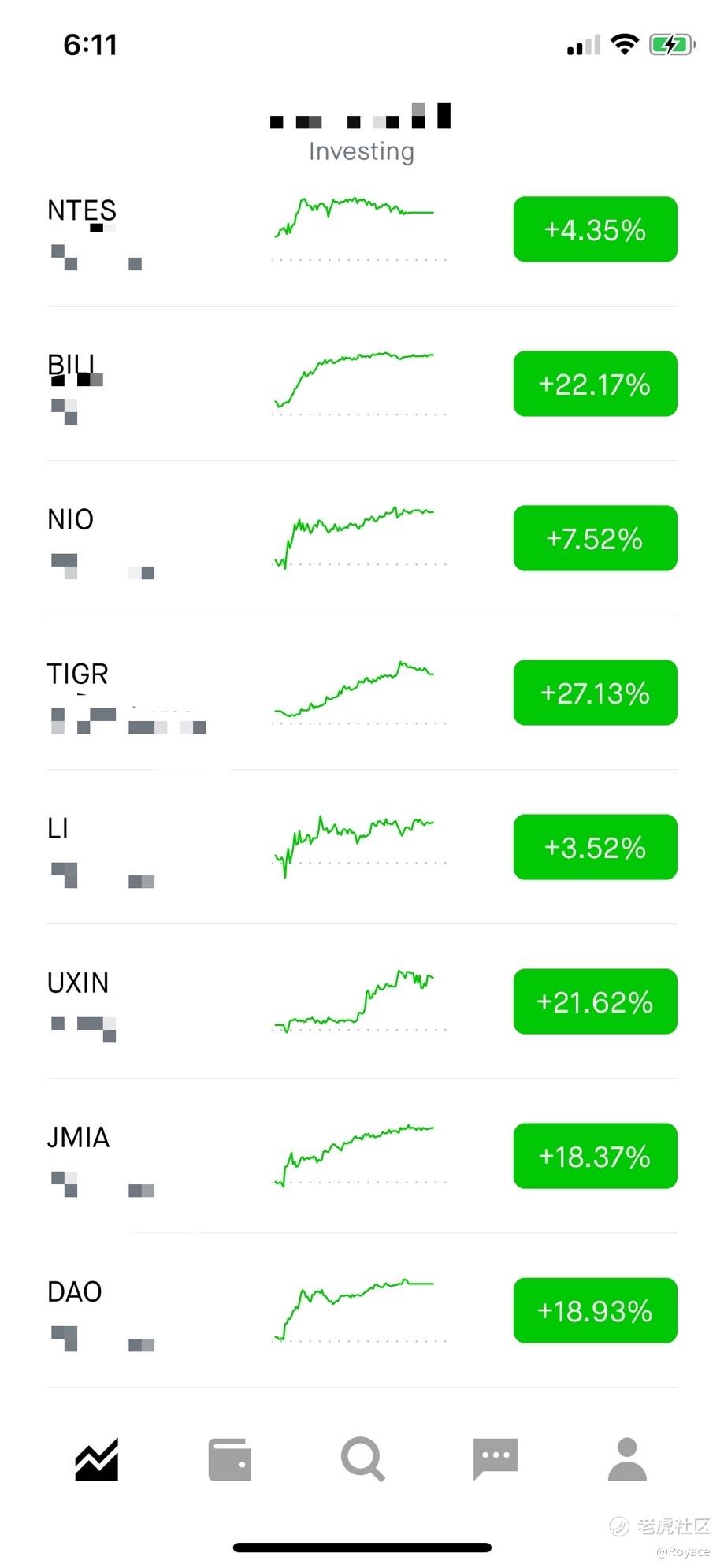Tap the +7.52% button for NIO

[x=596, y=538]
